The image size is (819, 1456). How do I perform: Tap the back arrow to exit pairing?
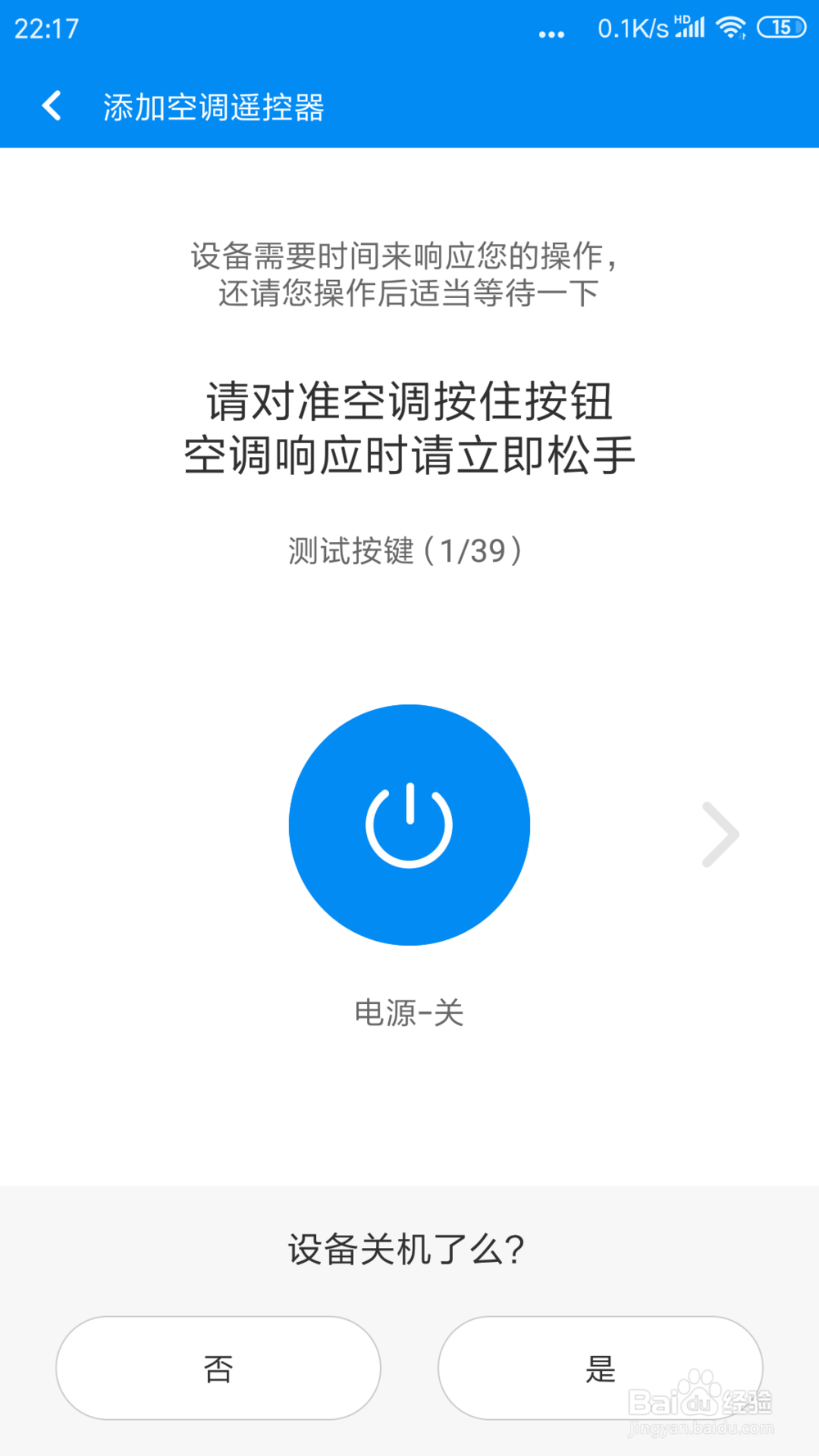pyautogui.click(x=52, y=106)
